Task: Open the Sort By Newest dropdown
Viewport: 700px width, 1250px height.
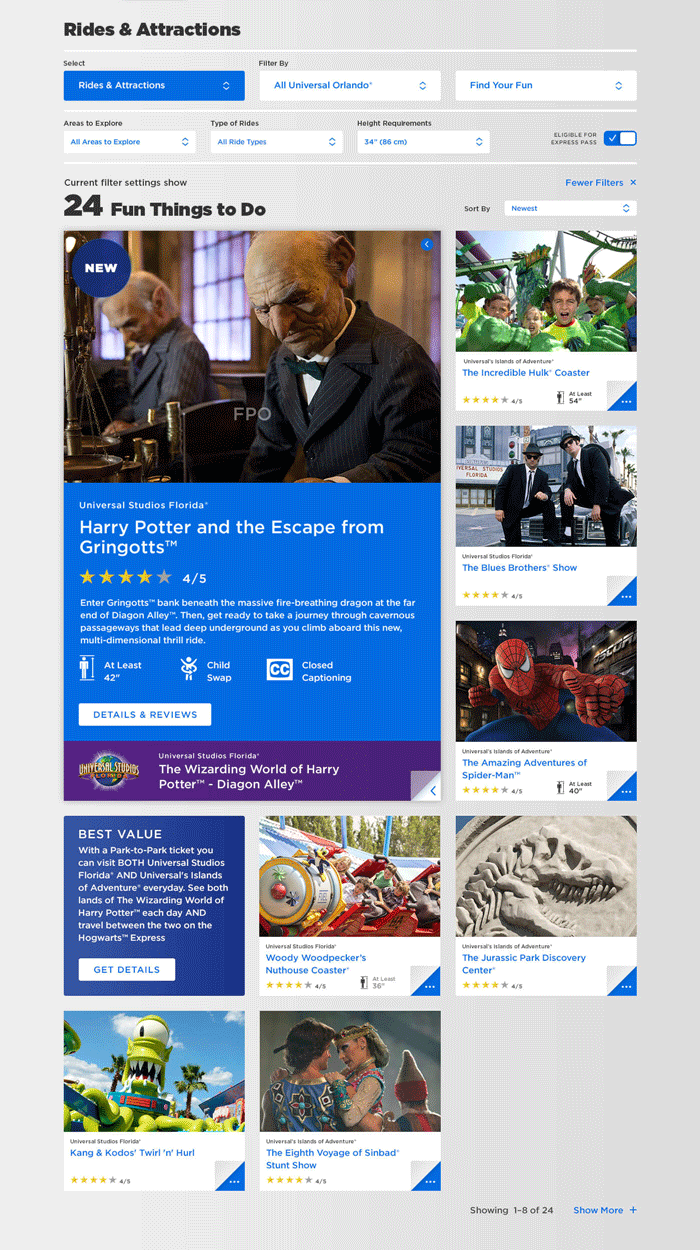Action: click(570, 208)
